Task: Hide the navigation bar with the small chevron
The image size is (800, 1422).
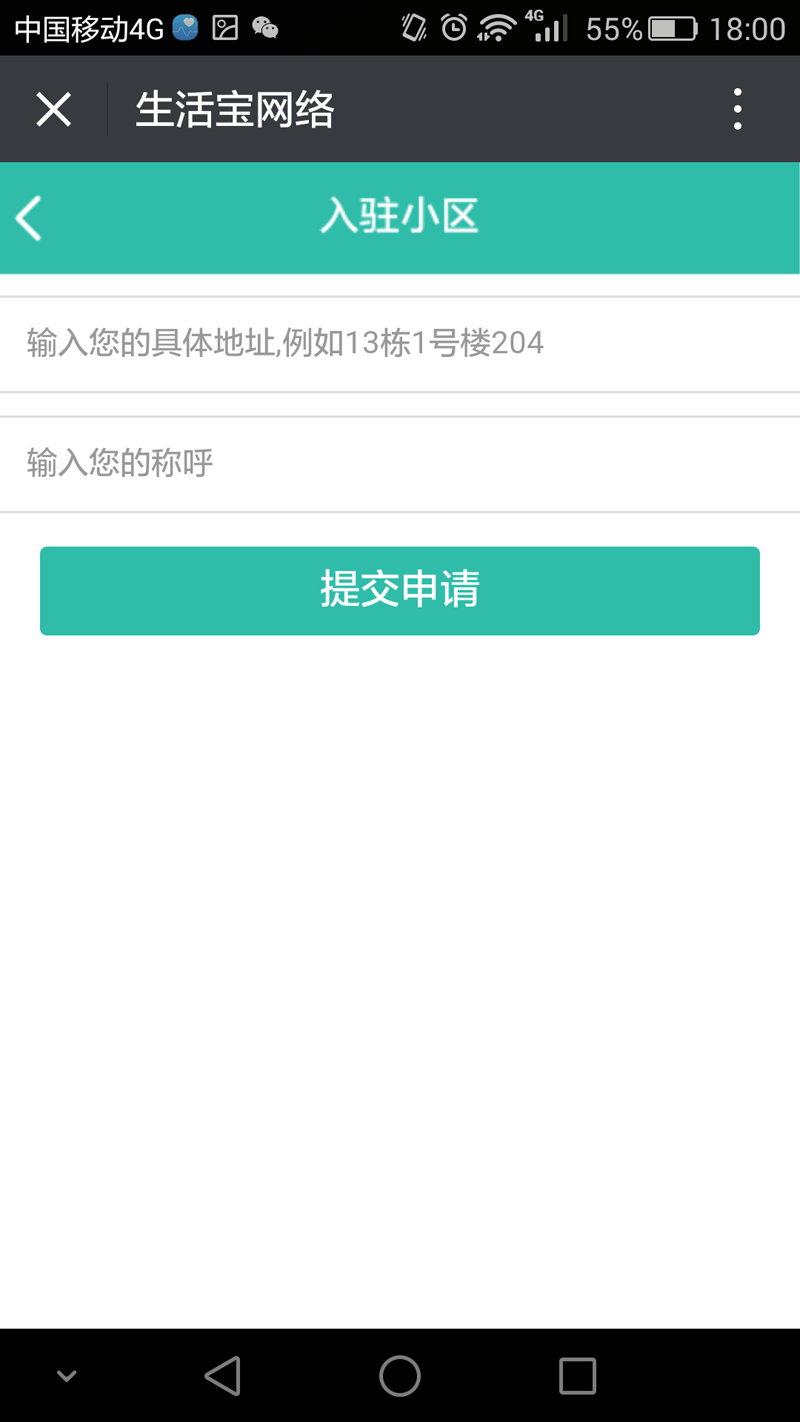Action: click(66, 1377)
